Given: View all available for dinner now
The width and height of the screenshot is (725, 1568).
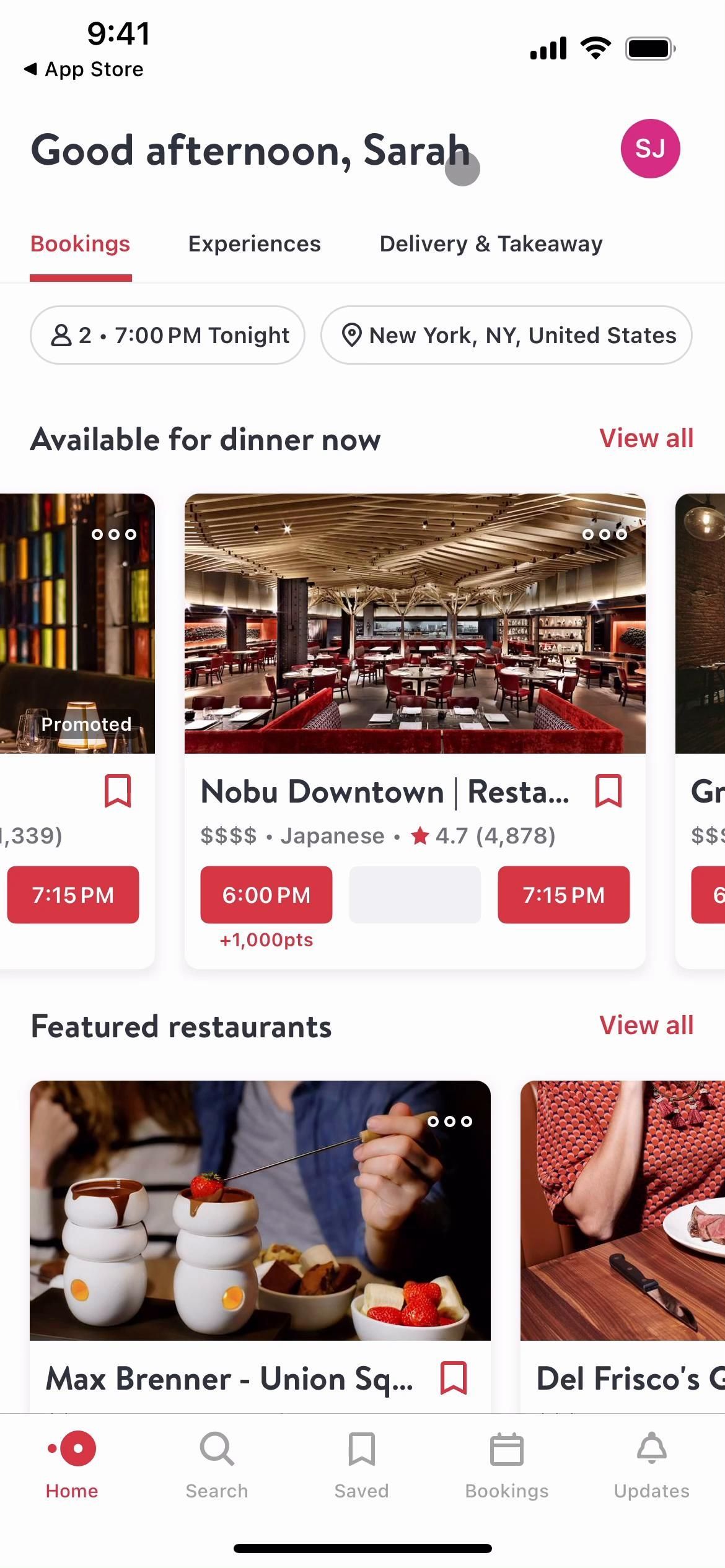Looking at the screenshot, I should pyautogui.click(x=646, y=438).
